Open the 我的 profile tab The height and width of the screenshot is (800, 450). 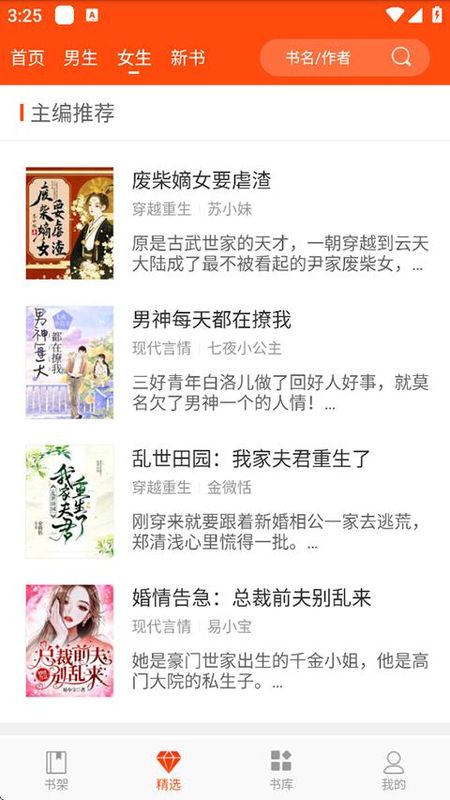coord(393,769)
